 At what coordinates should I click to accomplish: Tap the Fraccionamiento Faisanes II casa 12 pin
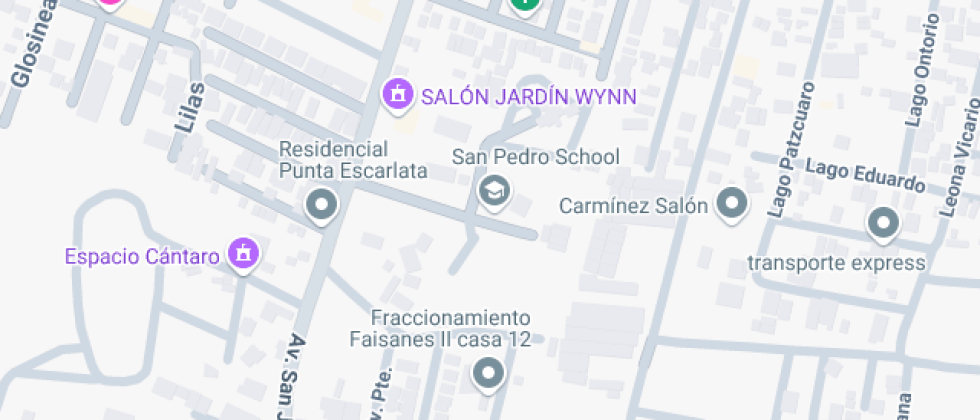(x=489, y=375)
